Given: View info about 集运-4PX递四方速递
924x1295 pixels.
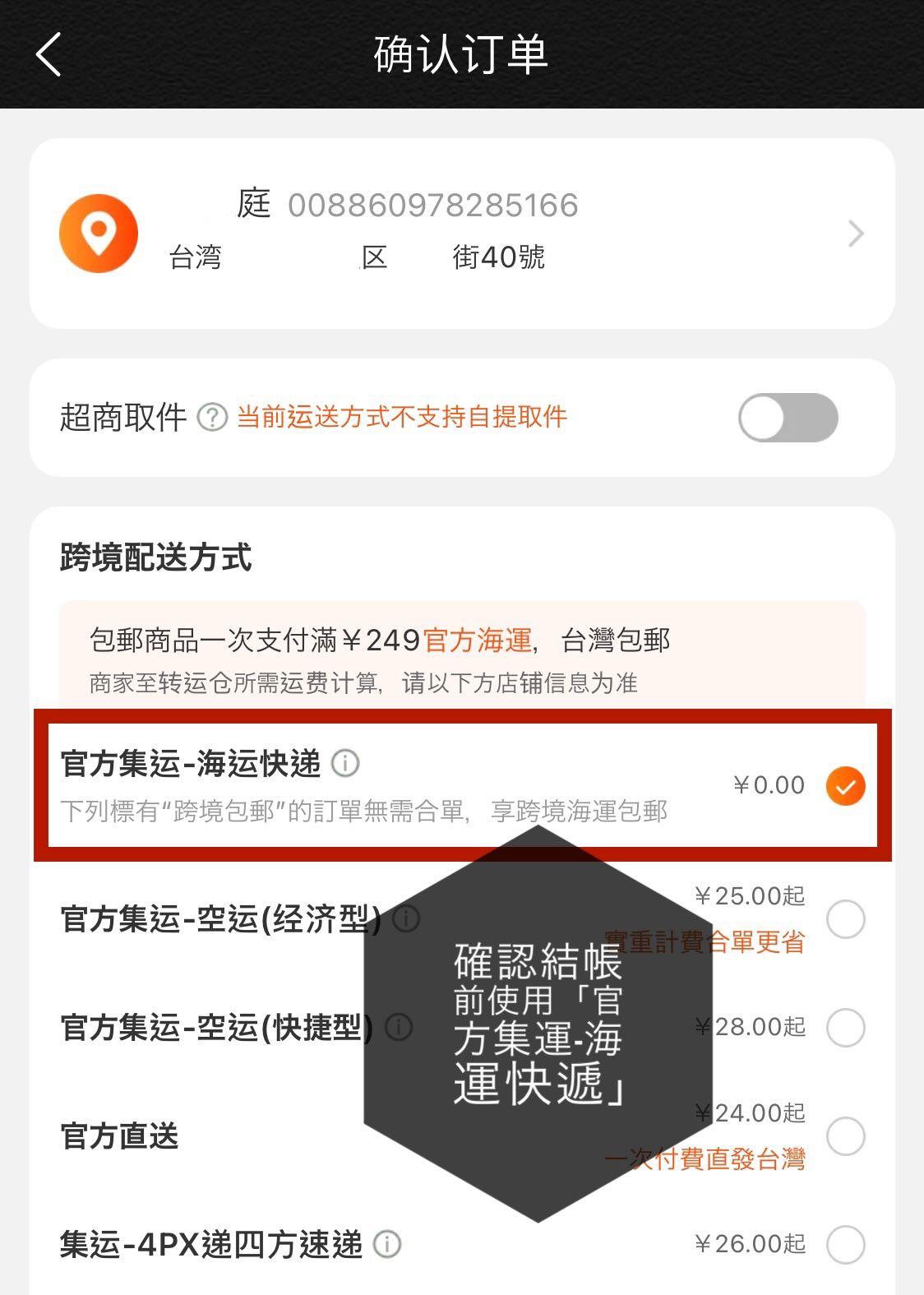Looking at the screenshot, I should coord(387,1245).
